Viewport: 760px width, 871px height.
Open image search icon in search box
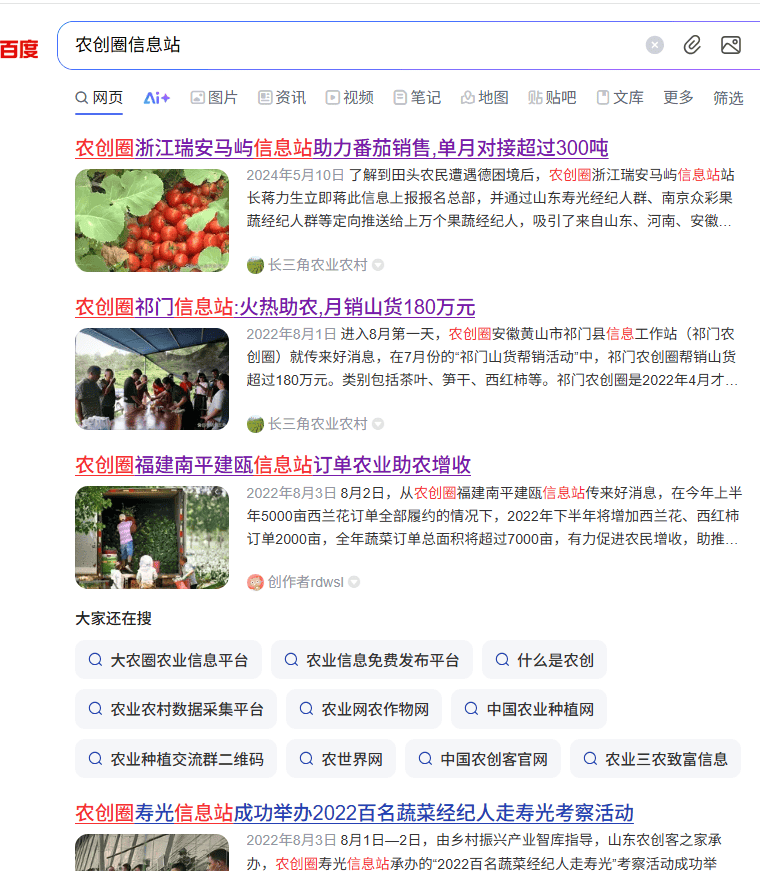pyautogui.click(x=731, y=45)
